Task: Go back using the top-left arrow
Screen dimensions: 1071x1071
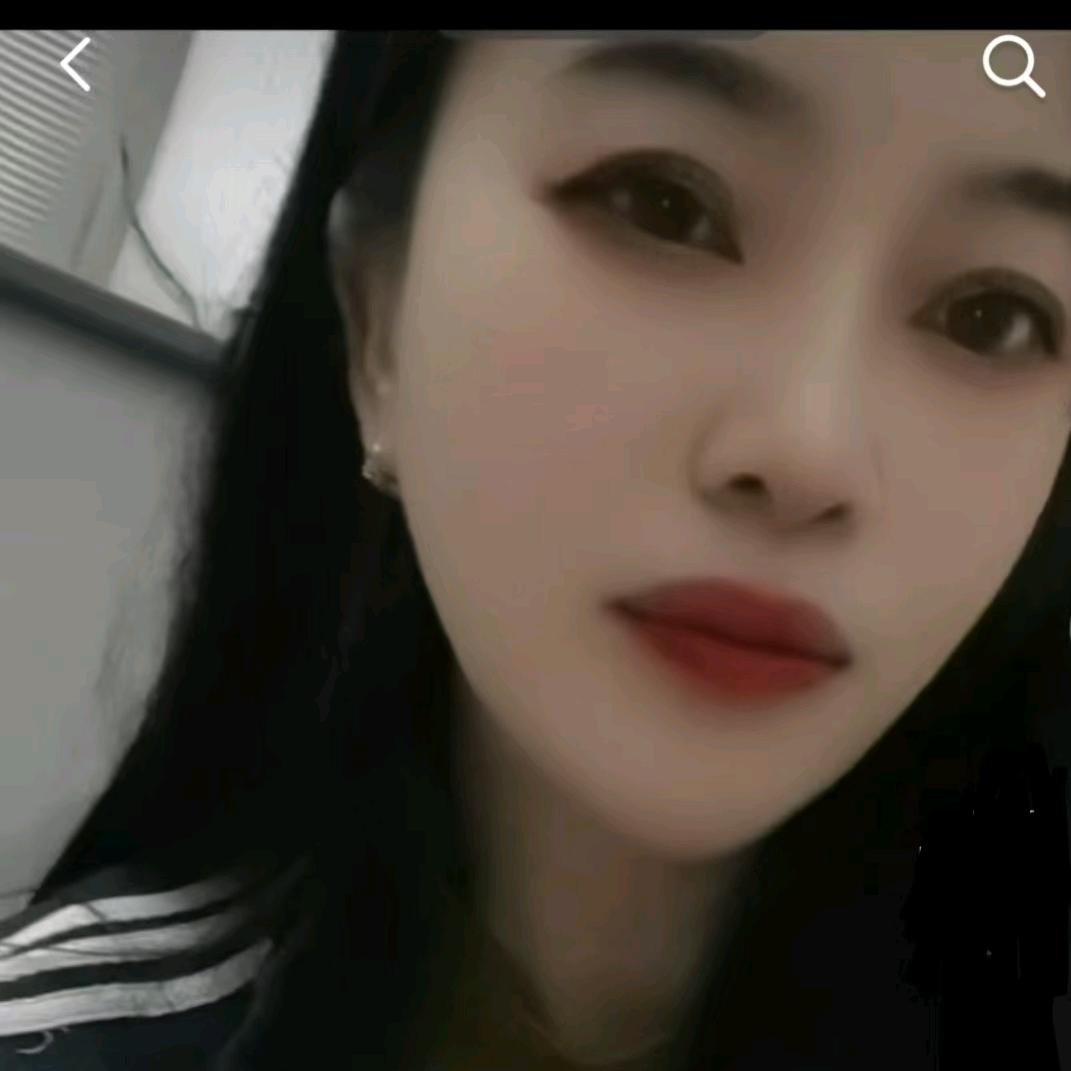Action: coord(75,65)
